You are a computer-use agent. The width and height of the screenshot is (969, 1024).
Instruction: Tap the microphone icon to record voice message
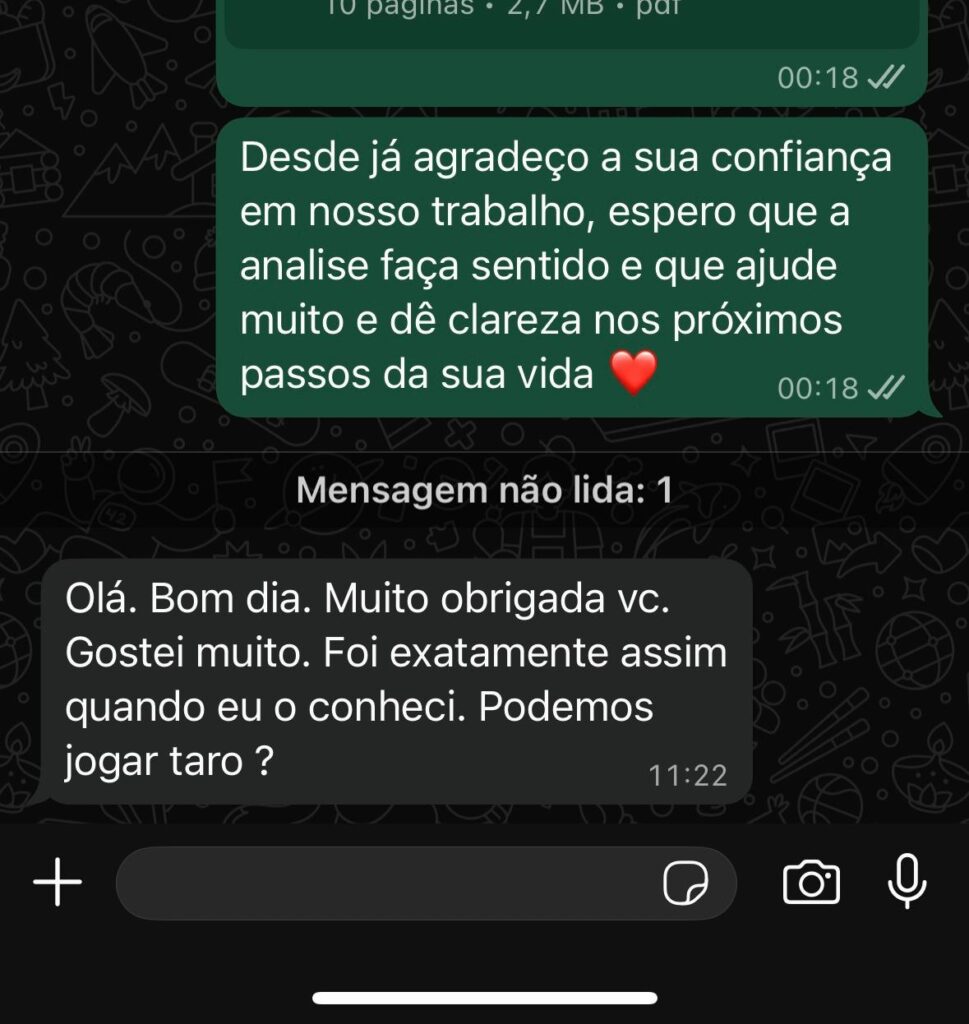point(906,883)
